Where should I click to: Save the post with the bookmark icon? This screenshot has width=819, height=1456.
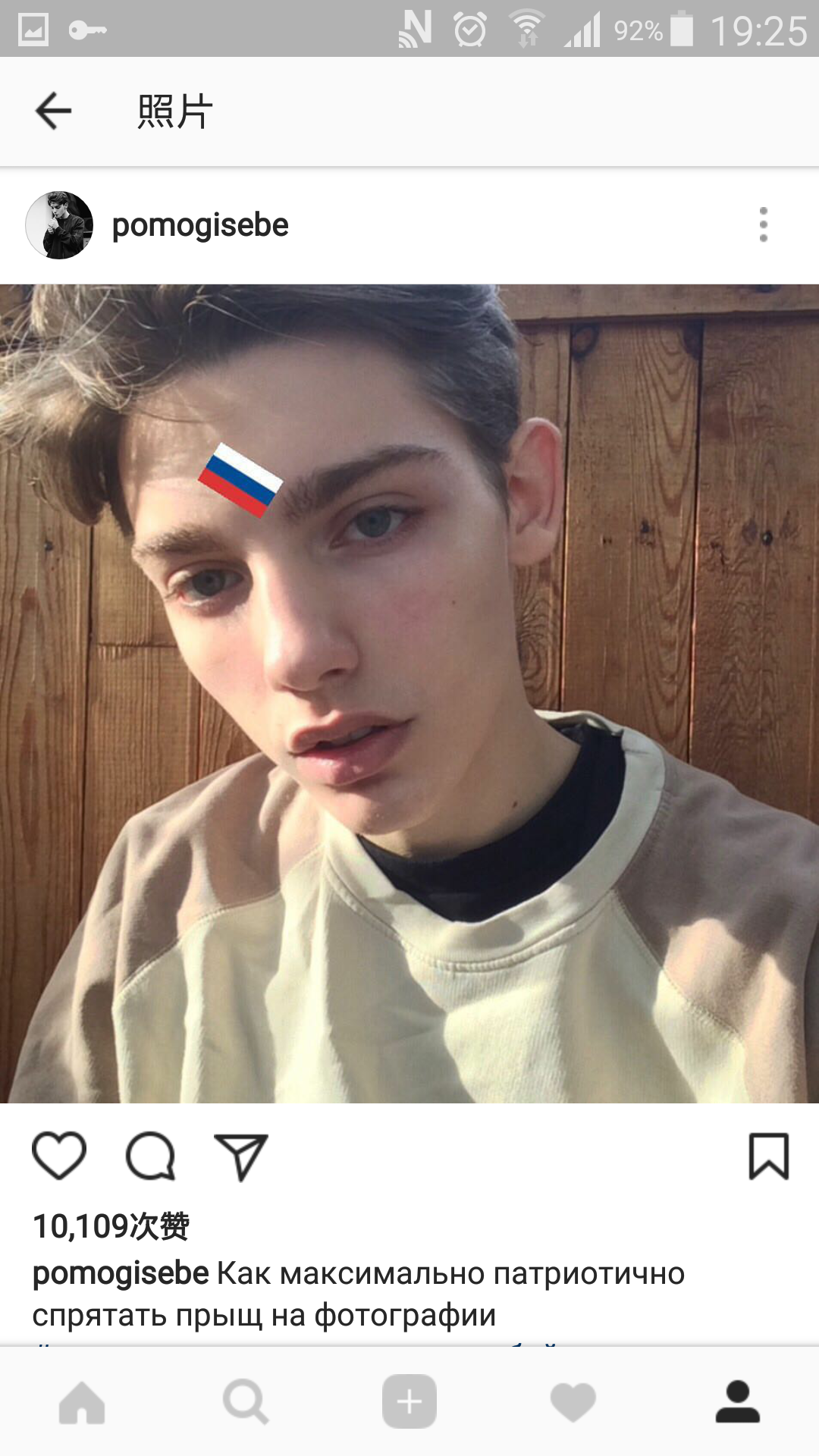769,1156
